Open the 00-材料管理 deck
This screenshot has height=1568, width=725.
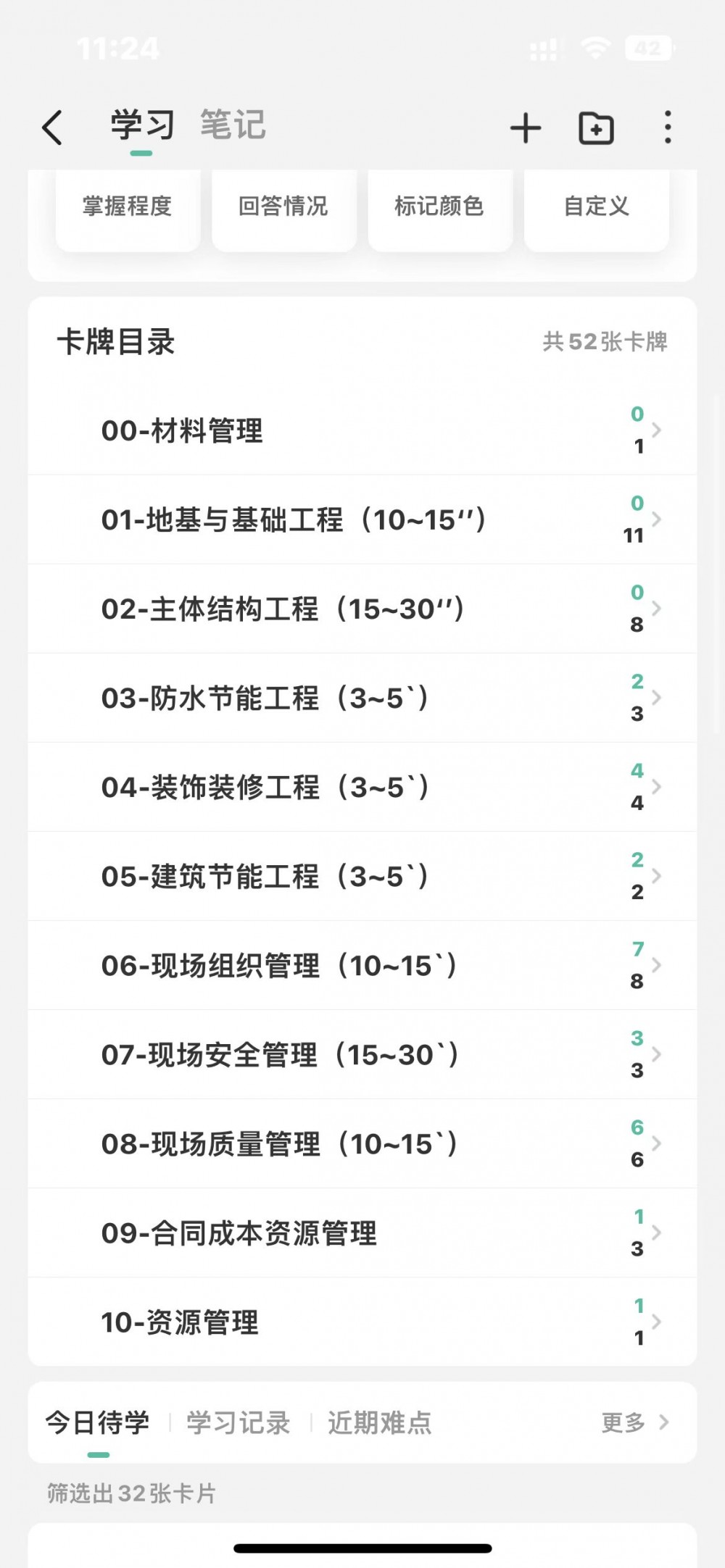tap(362, 430)
